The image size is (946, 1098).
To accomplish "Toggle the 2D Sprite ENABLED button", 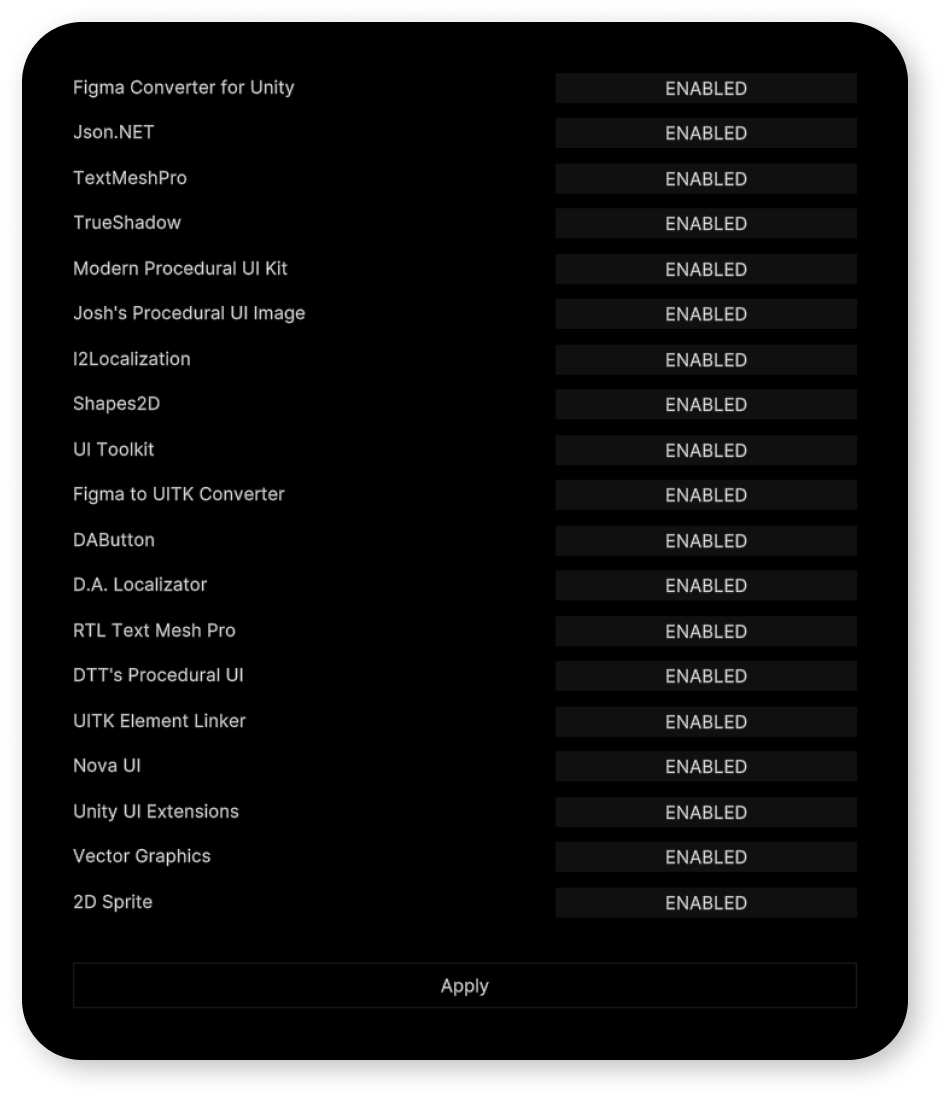I will [706, 903].
